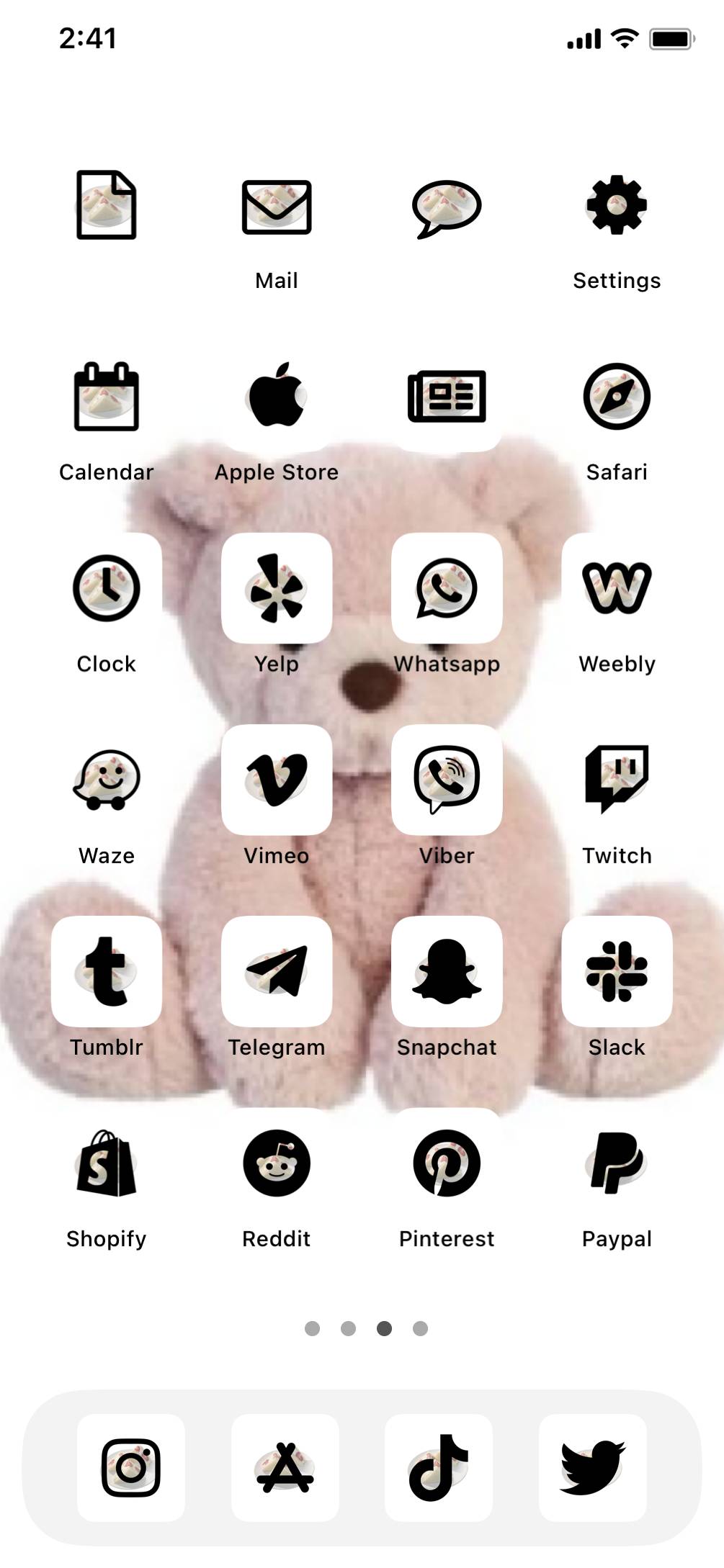Open Settings
724x1568 pixels.
pos(617,205)
